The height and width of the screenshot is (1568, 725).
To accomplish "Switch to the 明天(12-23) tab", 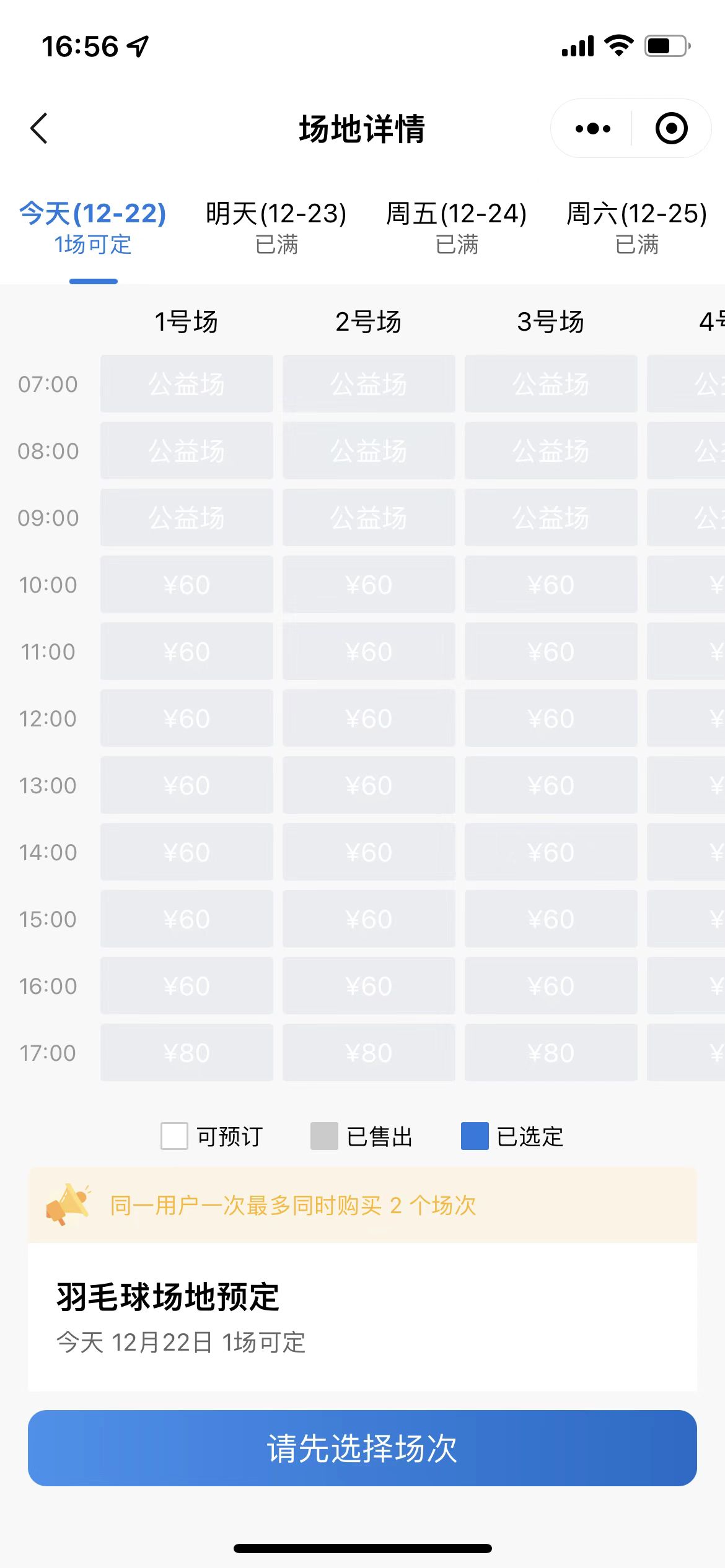I will pyautogui.click(x=276, y=228).
